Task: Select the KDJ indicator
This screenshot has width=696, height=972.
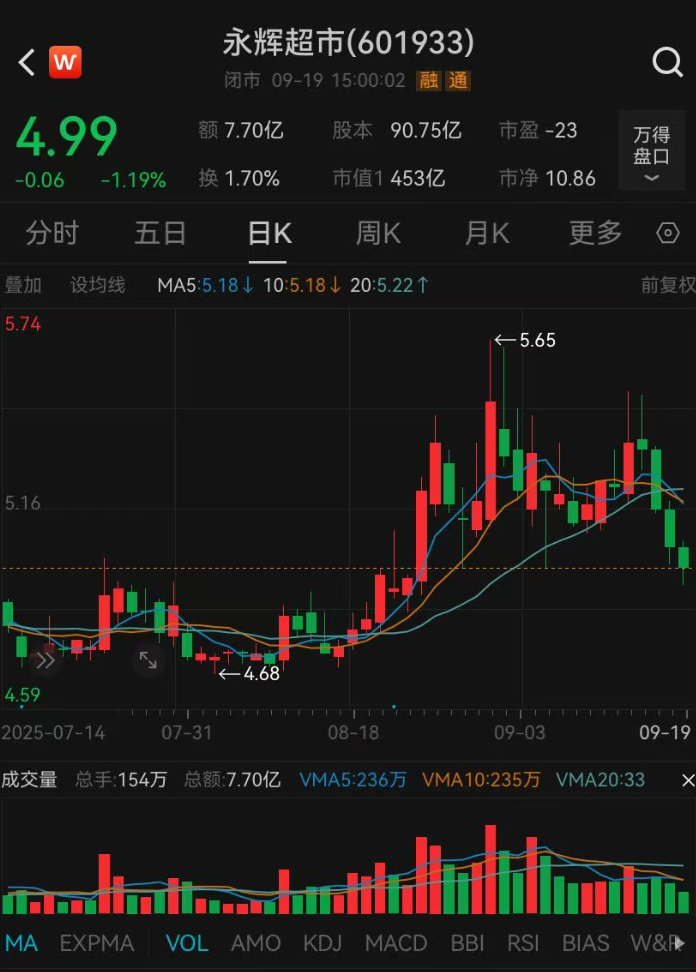Action: (322, 943)
